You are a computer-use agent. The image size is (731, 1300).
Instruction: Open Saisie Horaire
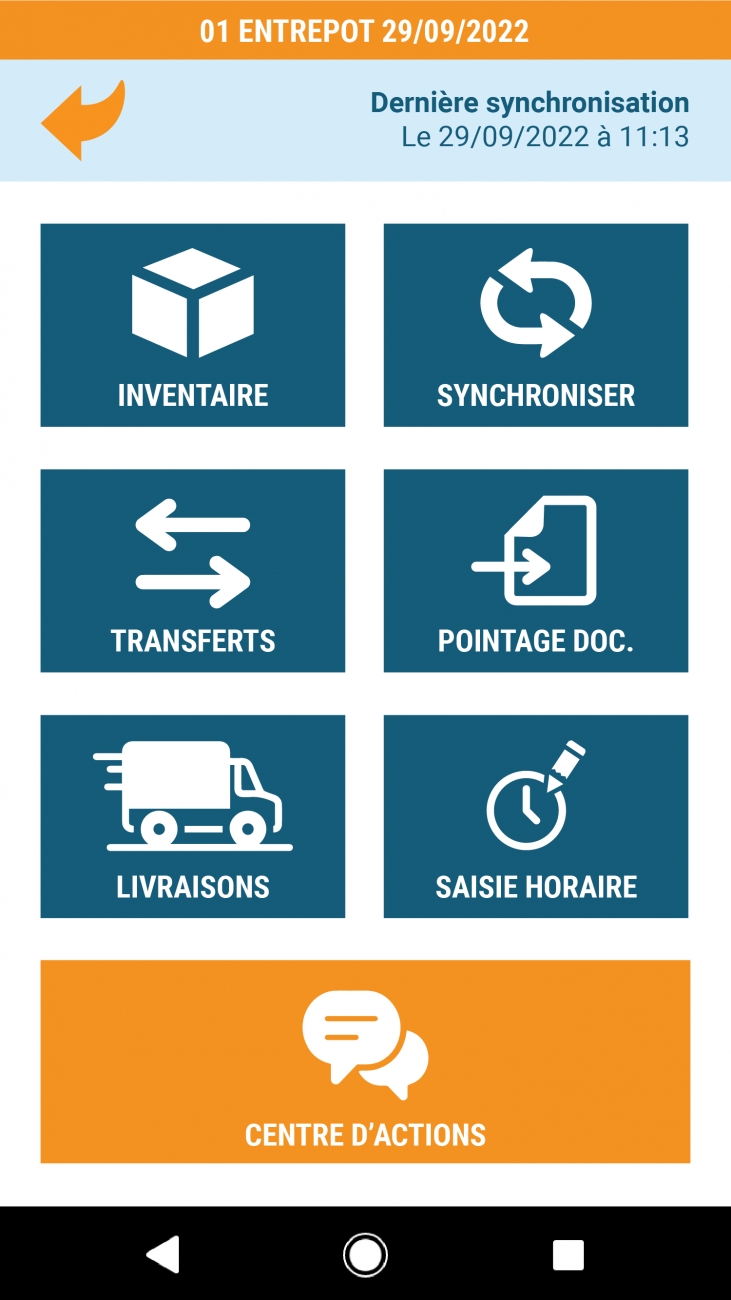[536, 816]
